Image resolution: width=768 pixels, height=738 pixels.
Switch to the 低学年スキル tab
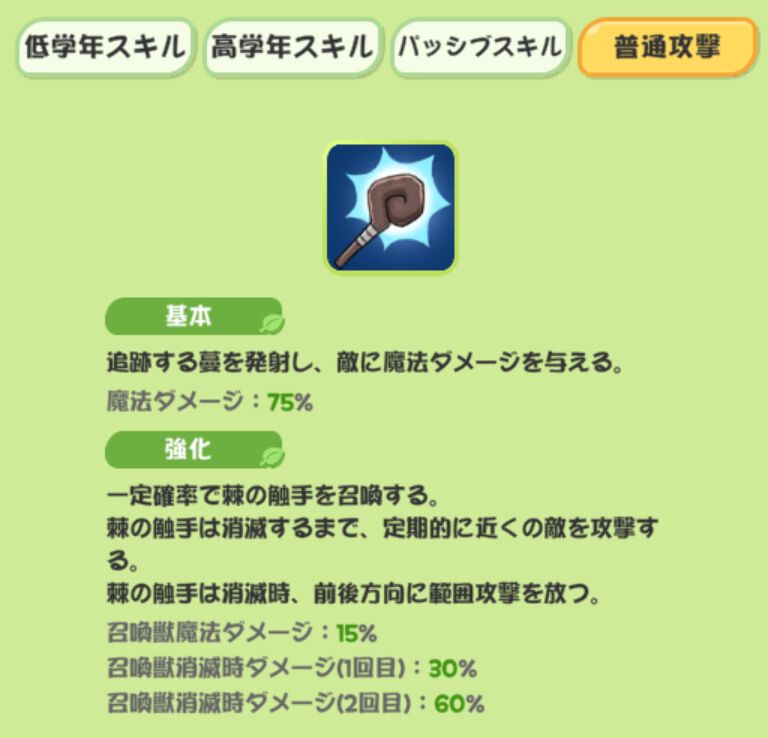pyautogui.click(x=105, y=47)
